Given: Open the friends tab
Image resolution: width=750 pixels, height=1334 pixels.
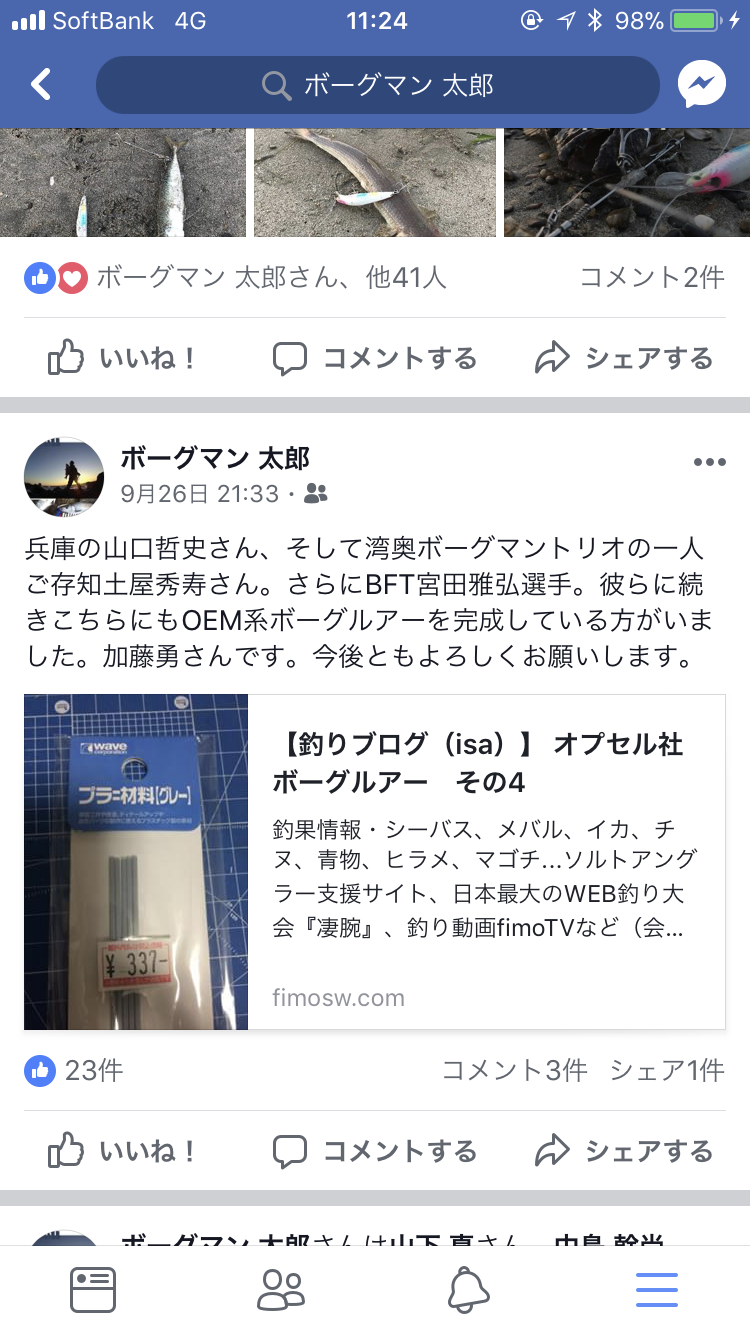Looking at the screenshot, I should pyautogui.click(x=281, y=1290).
